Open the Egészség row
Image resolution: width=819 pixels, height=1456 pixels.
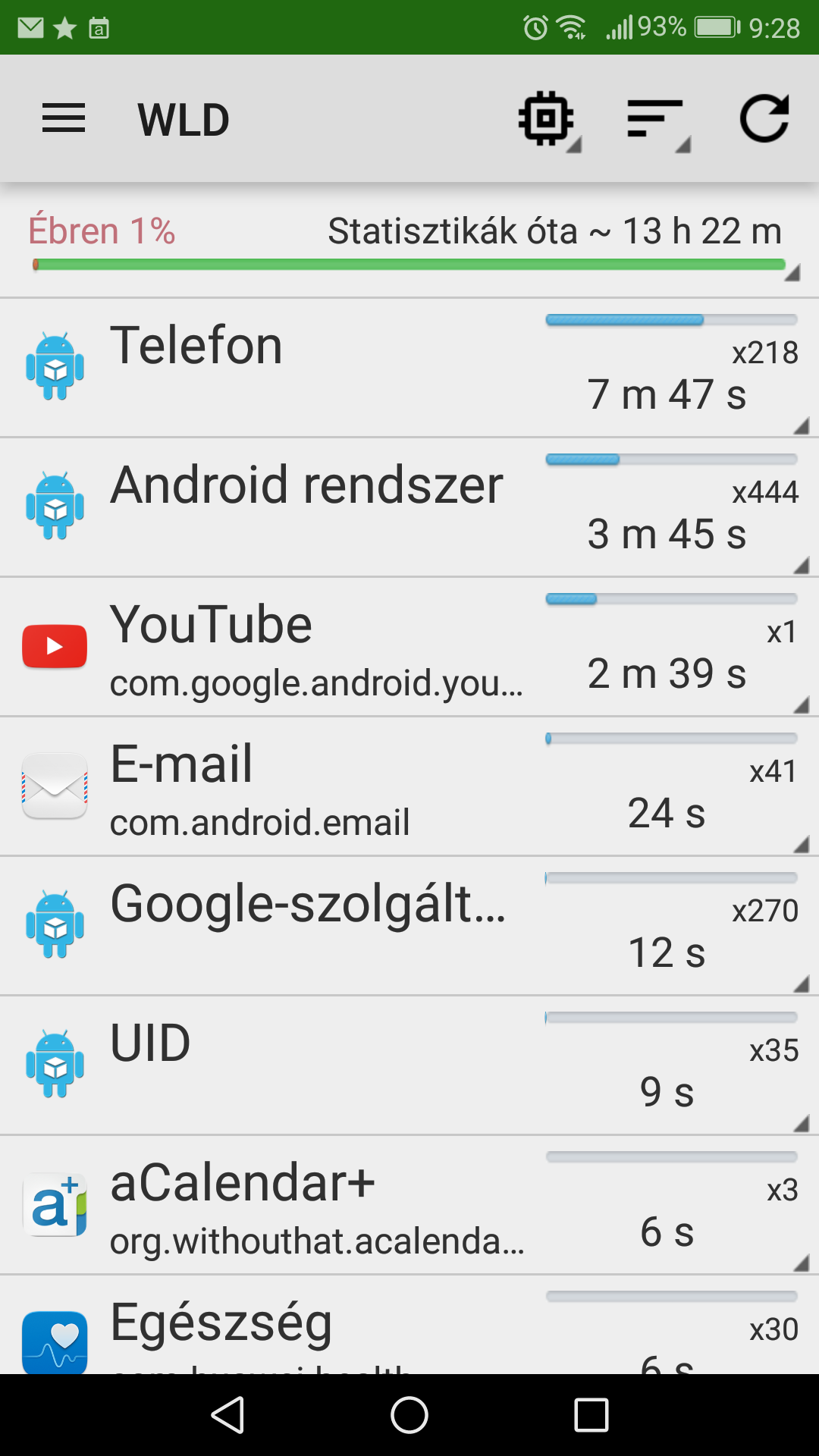[409, 1325]
